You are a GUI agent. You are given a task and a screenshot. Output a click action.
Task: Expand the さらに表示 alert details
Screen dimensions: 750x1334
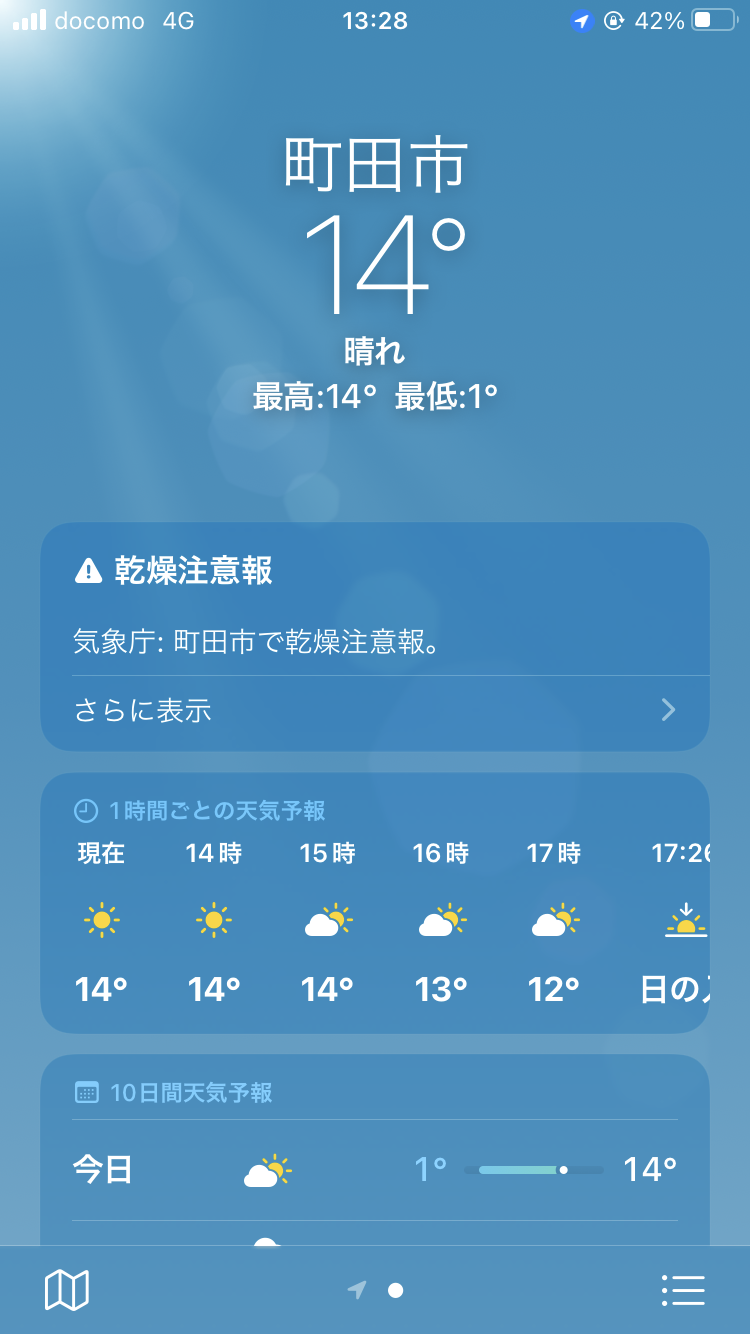click(x=375, y=711)
